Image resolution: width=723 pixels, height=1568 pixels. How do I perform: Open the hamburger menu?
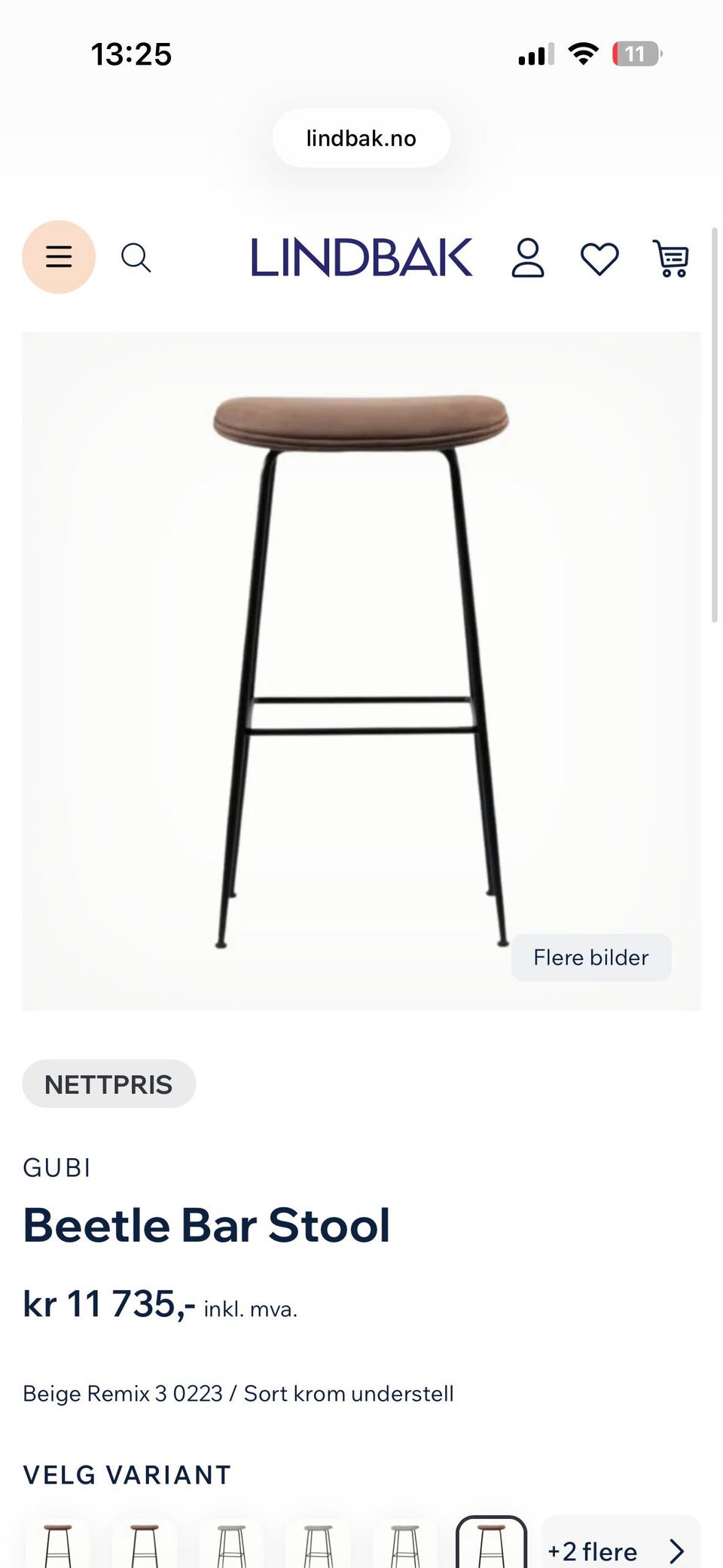(x=59, y=257)
